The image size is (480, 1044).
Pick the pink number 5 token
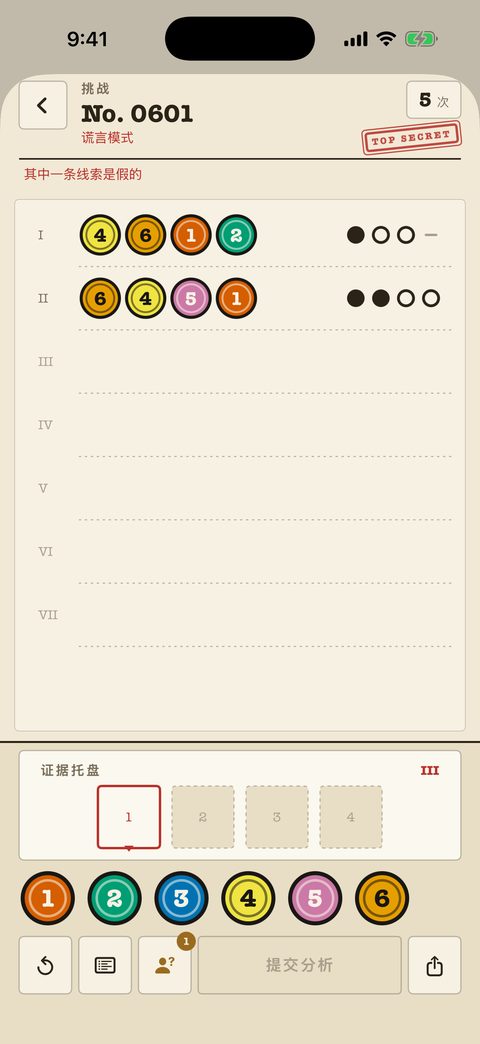(315, 898)
